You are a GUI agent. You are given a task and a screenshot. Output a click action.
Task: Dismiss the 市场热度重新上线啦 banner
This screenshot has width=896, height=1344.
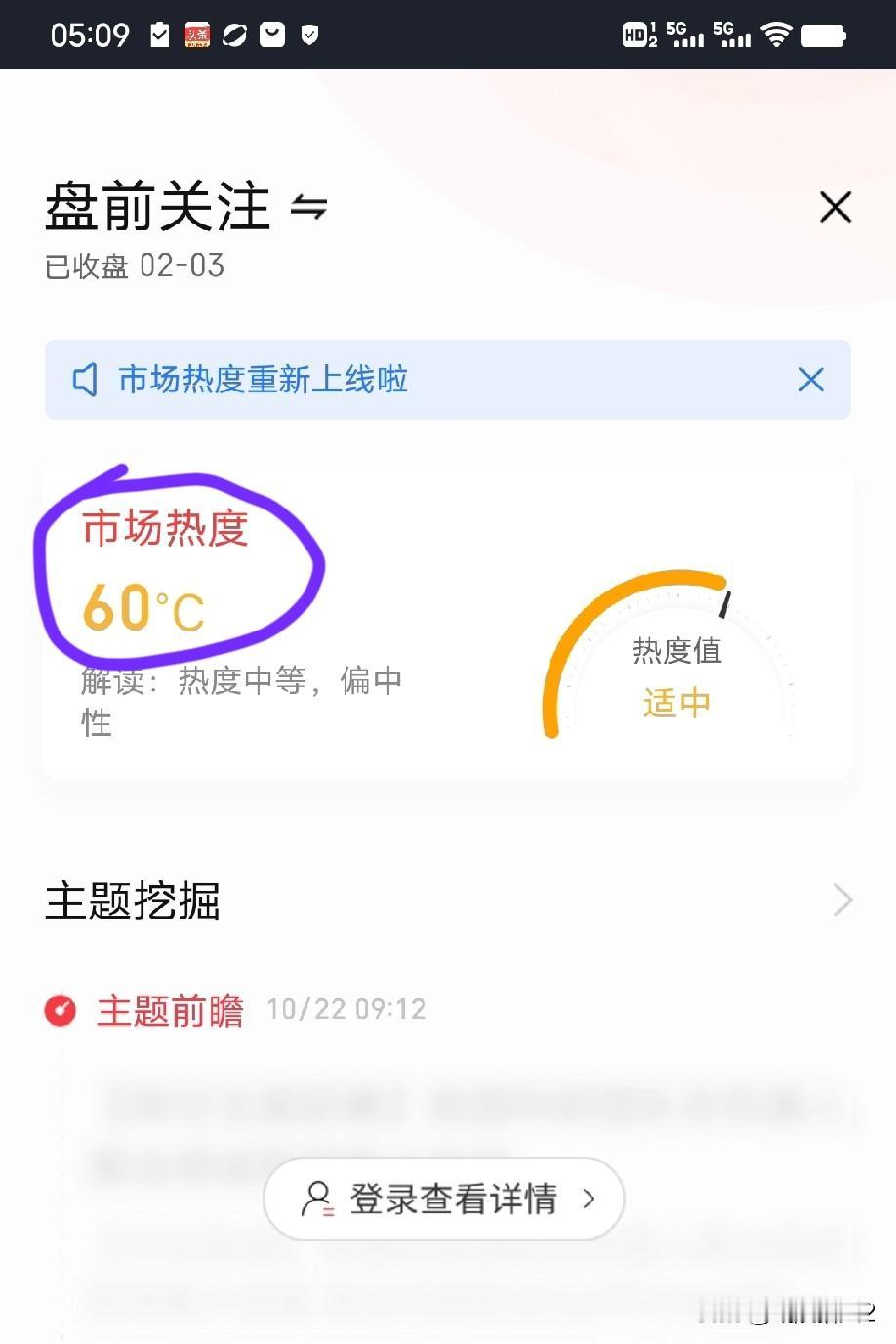click(811, 380)
